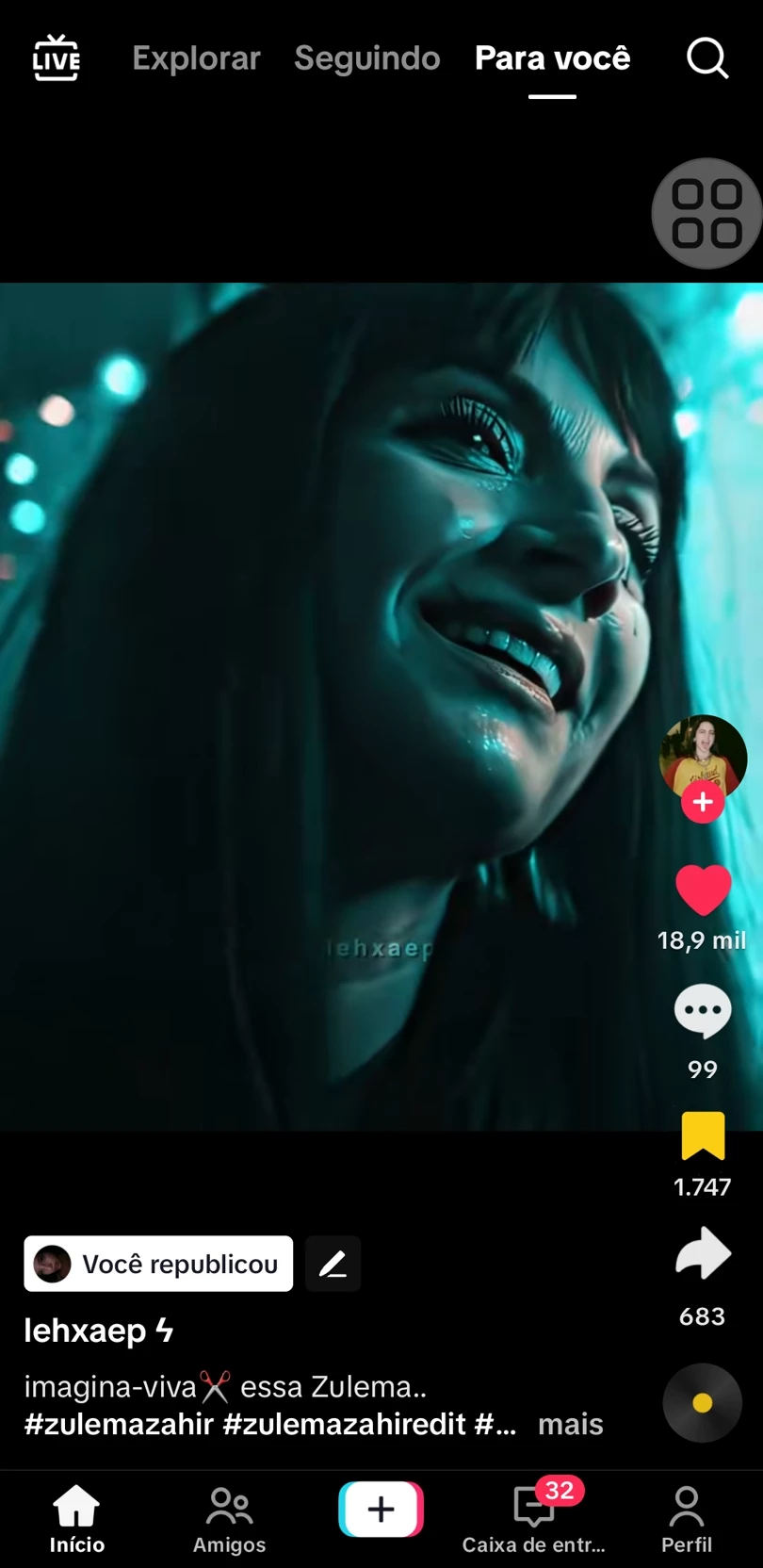Open the search magnifier
The width and height of the screenshot is (763, 1568).
pos(706,58)
